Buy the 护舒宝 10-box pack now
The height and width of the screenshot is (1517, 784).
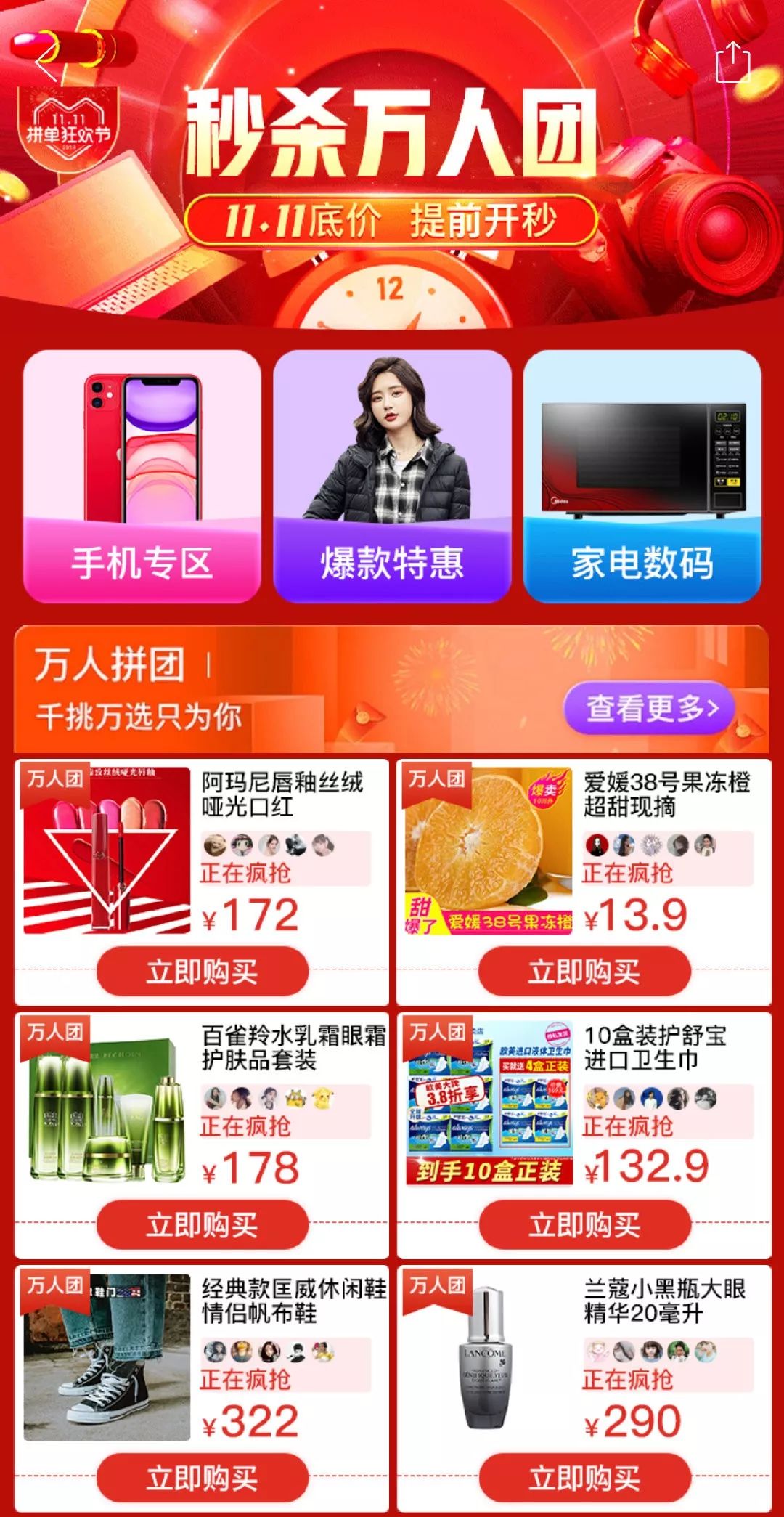pos(584,1224)
